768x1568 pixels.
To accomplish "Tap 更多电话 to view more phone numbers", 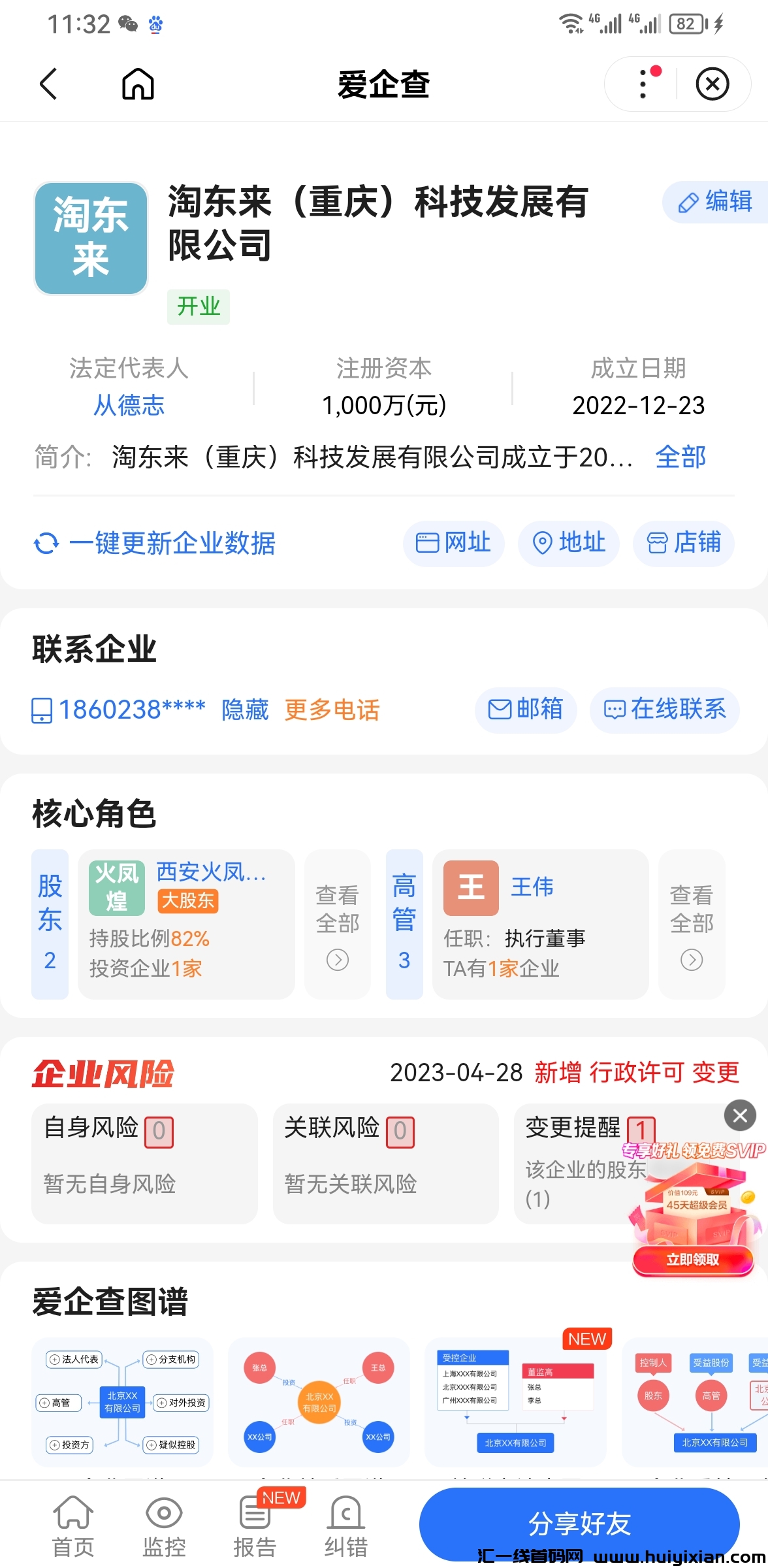I will (x=332, y=710).
